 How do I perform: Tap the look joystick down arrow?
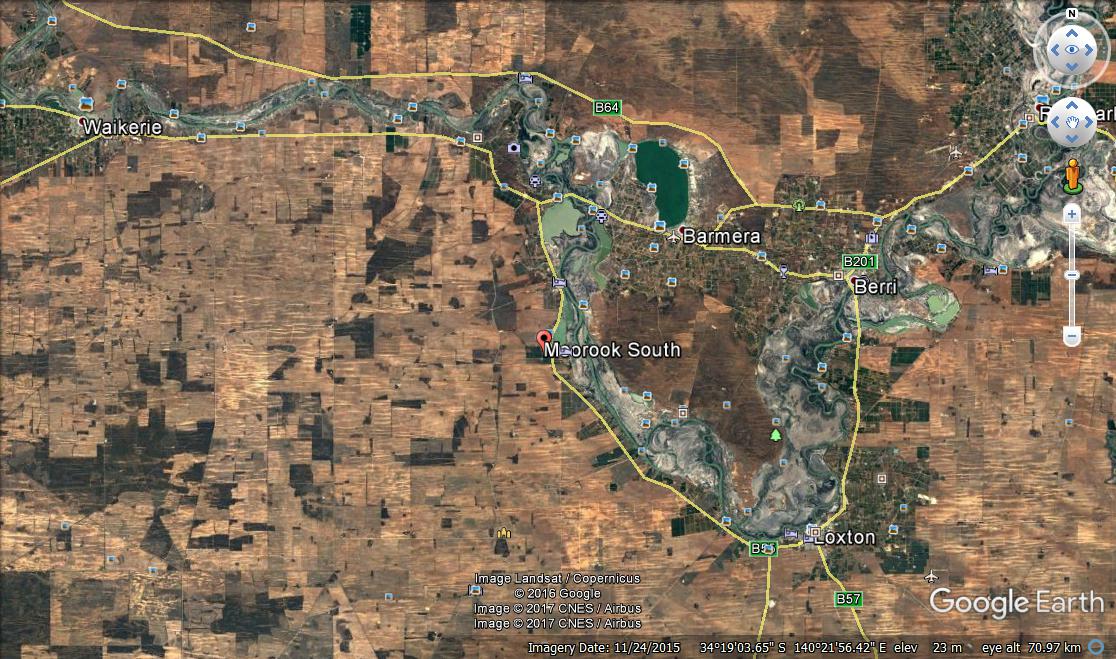tap(1072, 66)
